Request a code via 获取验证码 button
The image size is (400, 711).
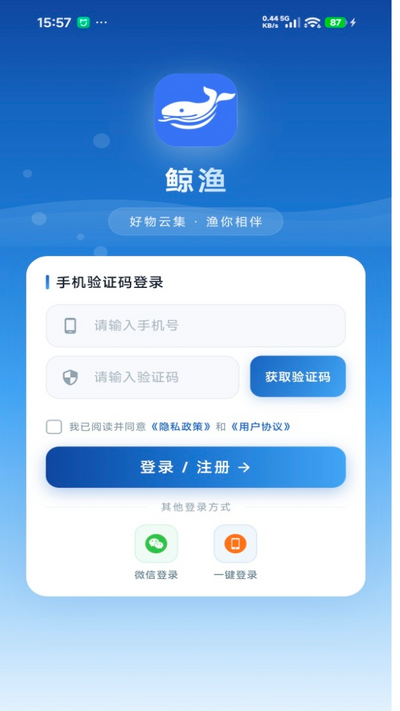click(x=298, y=377)
